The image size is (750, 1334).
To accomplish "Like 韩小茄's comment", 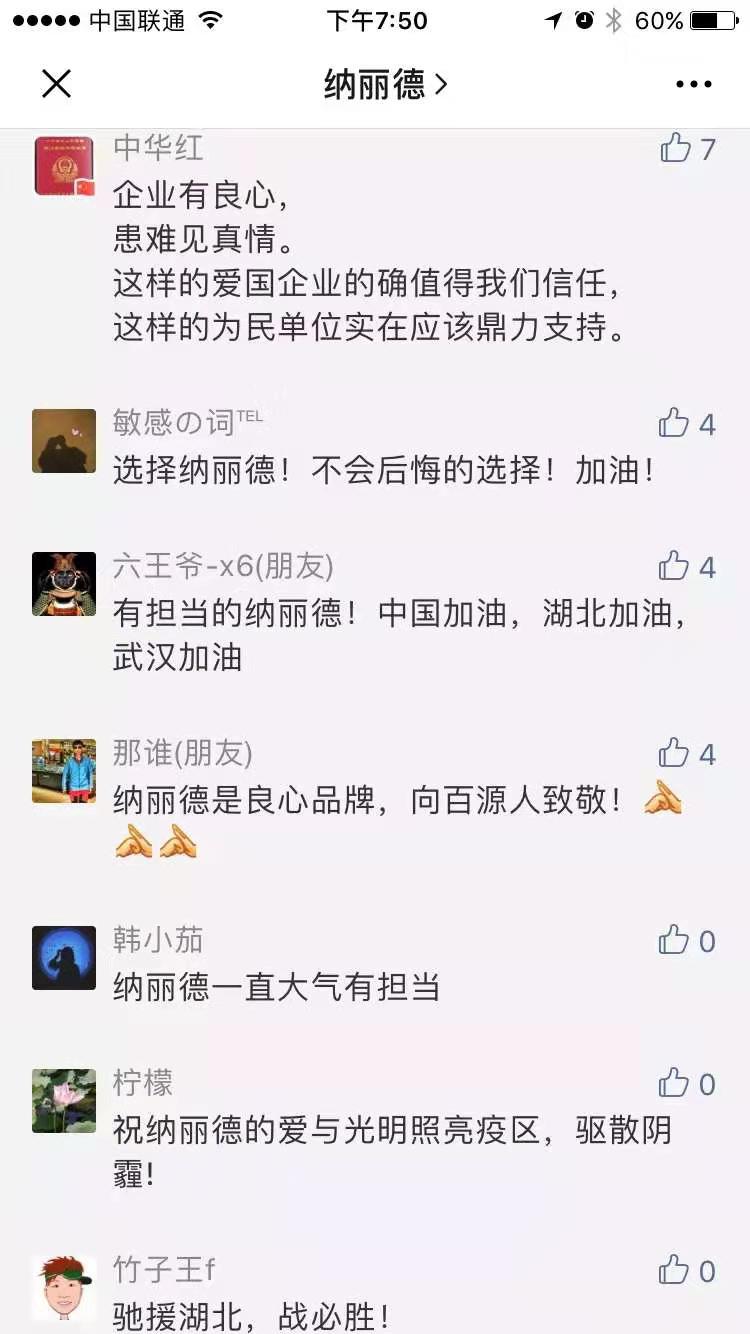I will coord(675,941).
